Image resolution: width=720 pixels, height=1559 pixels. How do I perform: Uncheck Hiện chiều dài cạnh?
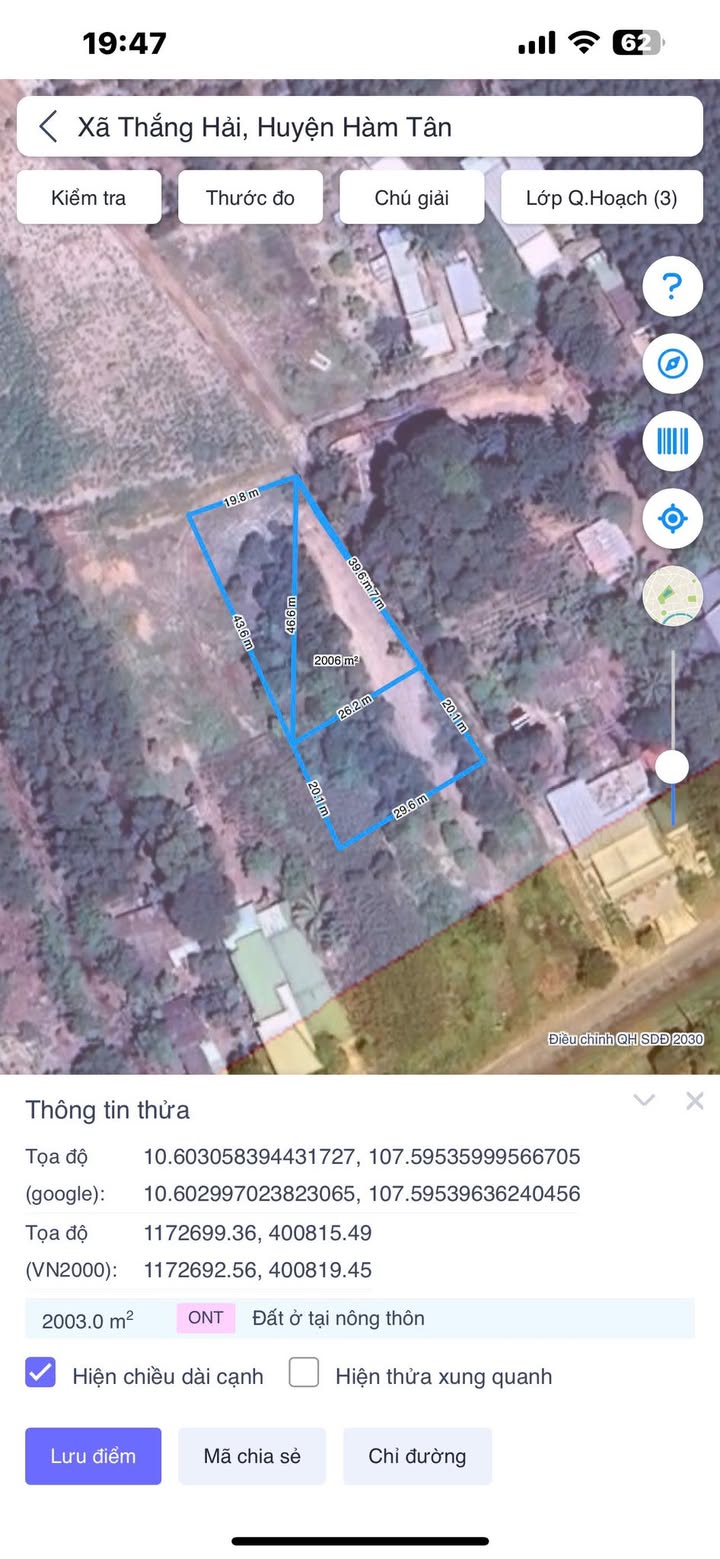[41, 1373]
